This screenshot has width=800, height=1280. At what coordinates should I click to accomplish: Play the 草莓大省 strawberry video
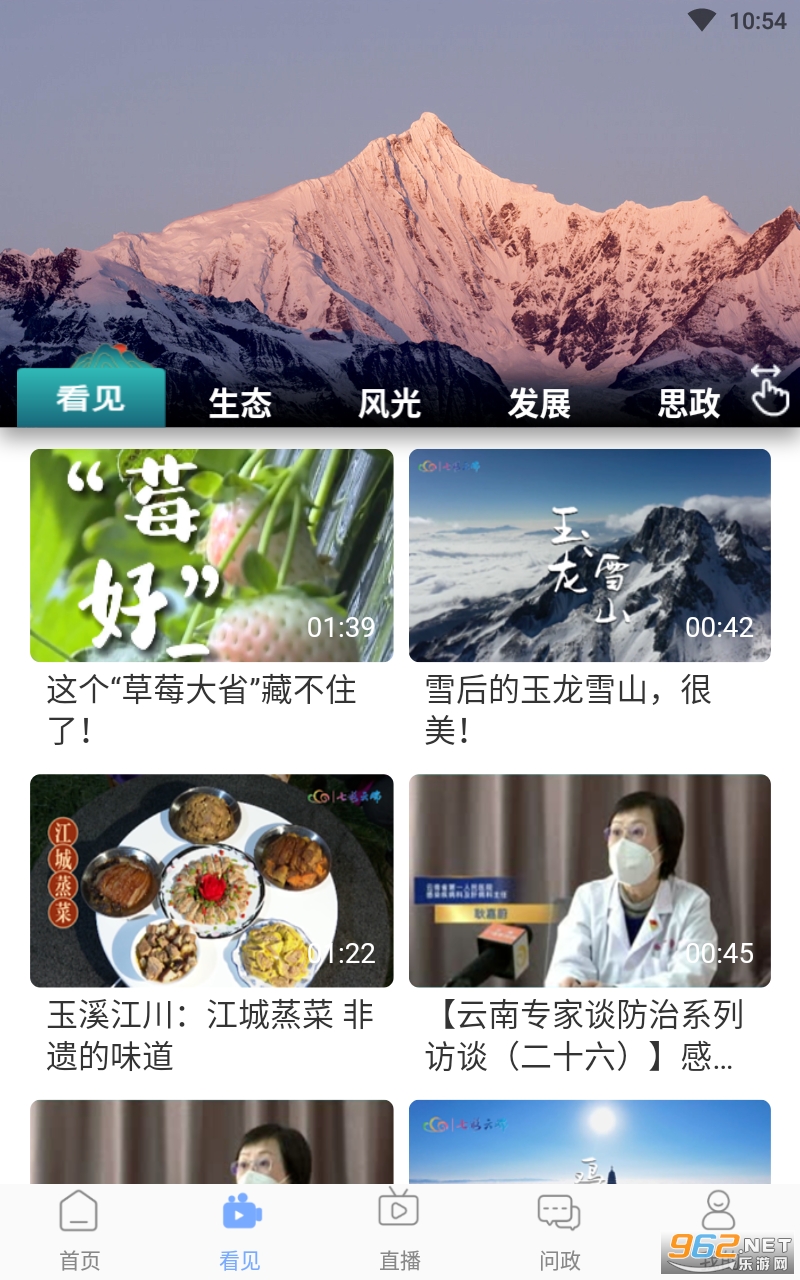click(211, 556)
